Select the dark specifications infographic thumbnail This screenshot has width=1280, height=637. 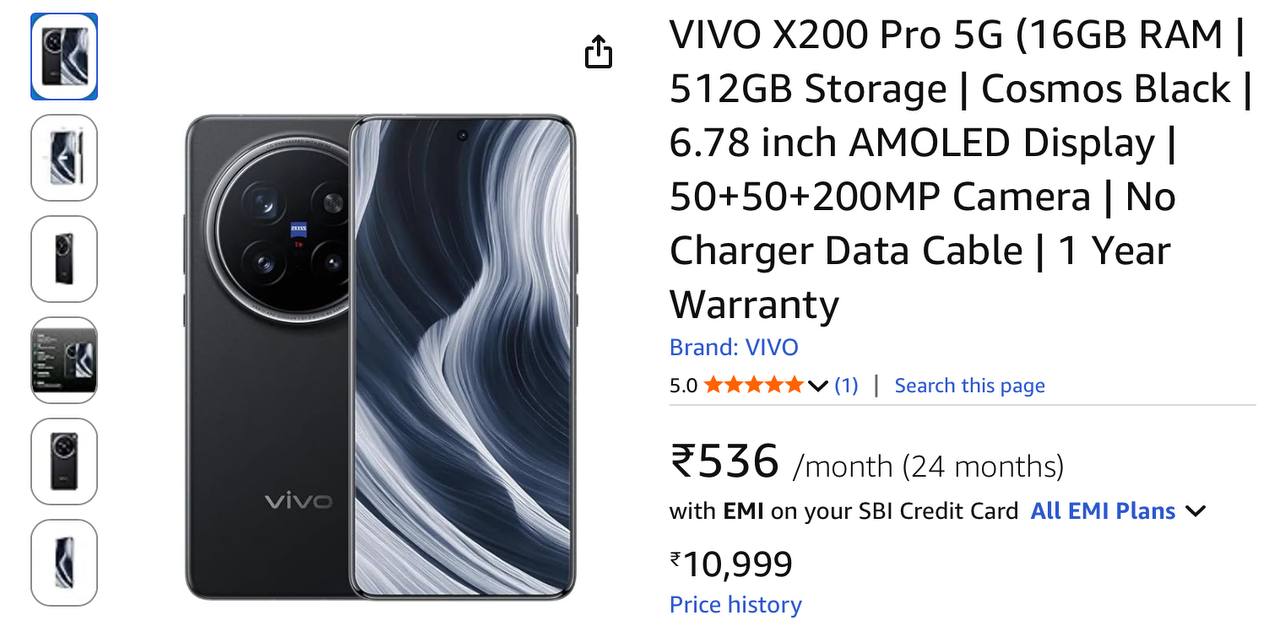(64, 360)
